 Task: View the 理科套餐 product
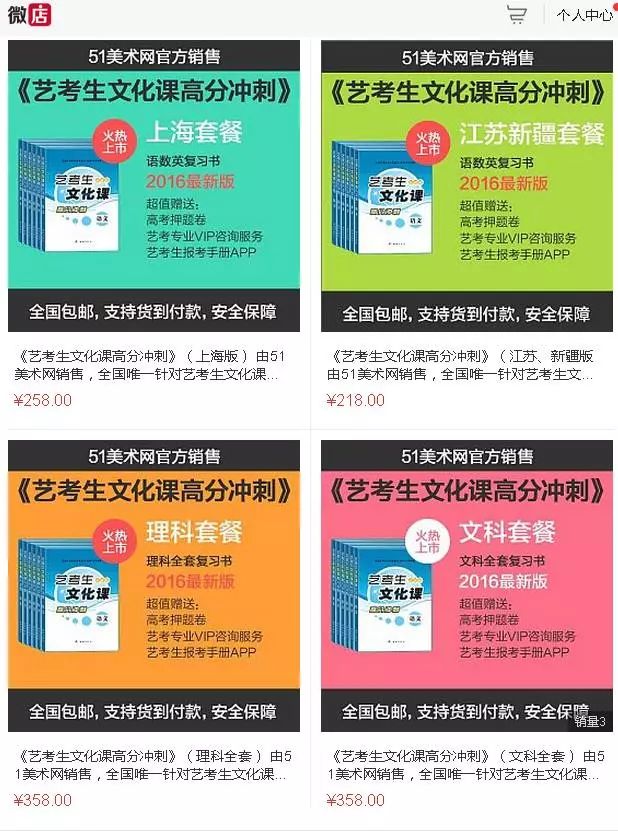pos(154,586)
